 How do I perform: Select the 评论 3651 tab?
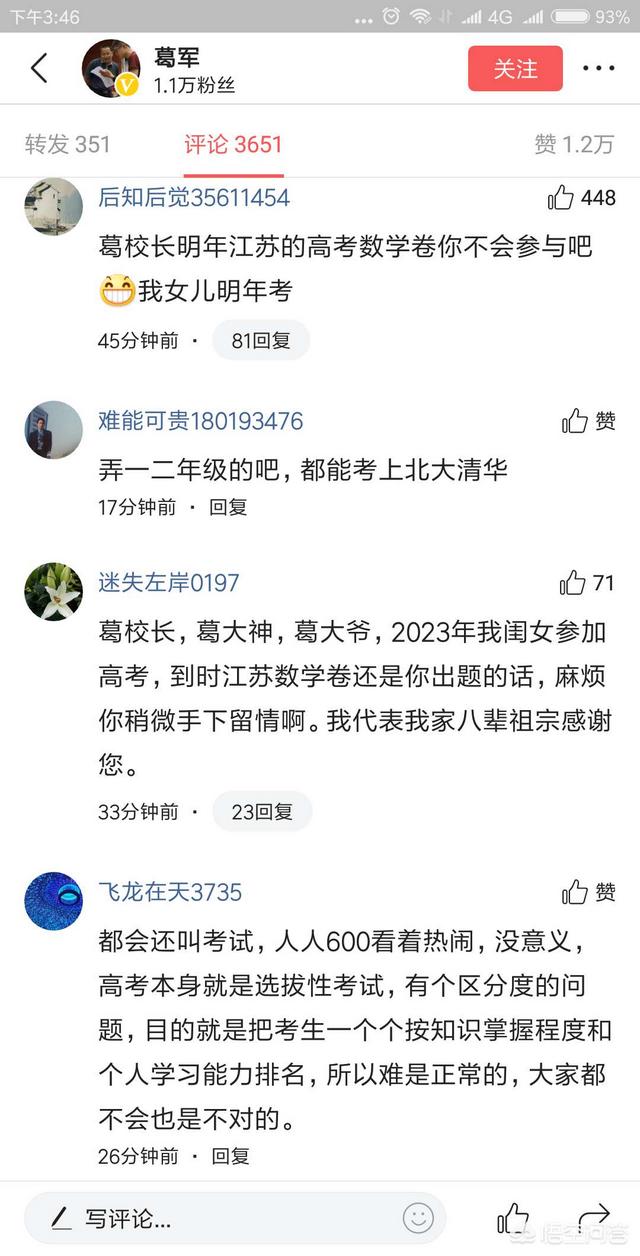coord(233,145)
